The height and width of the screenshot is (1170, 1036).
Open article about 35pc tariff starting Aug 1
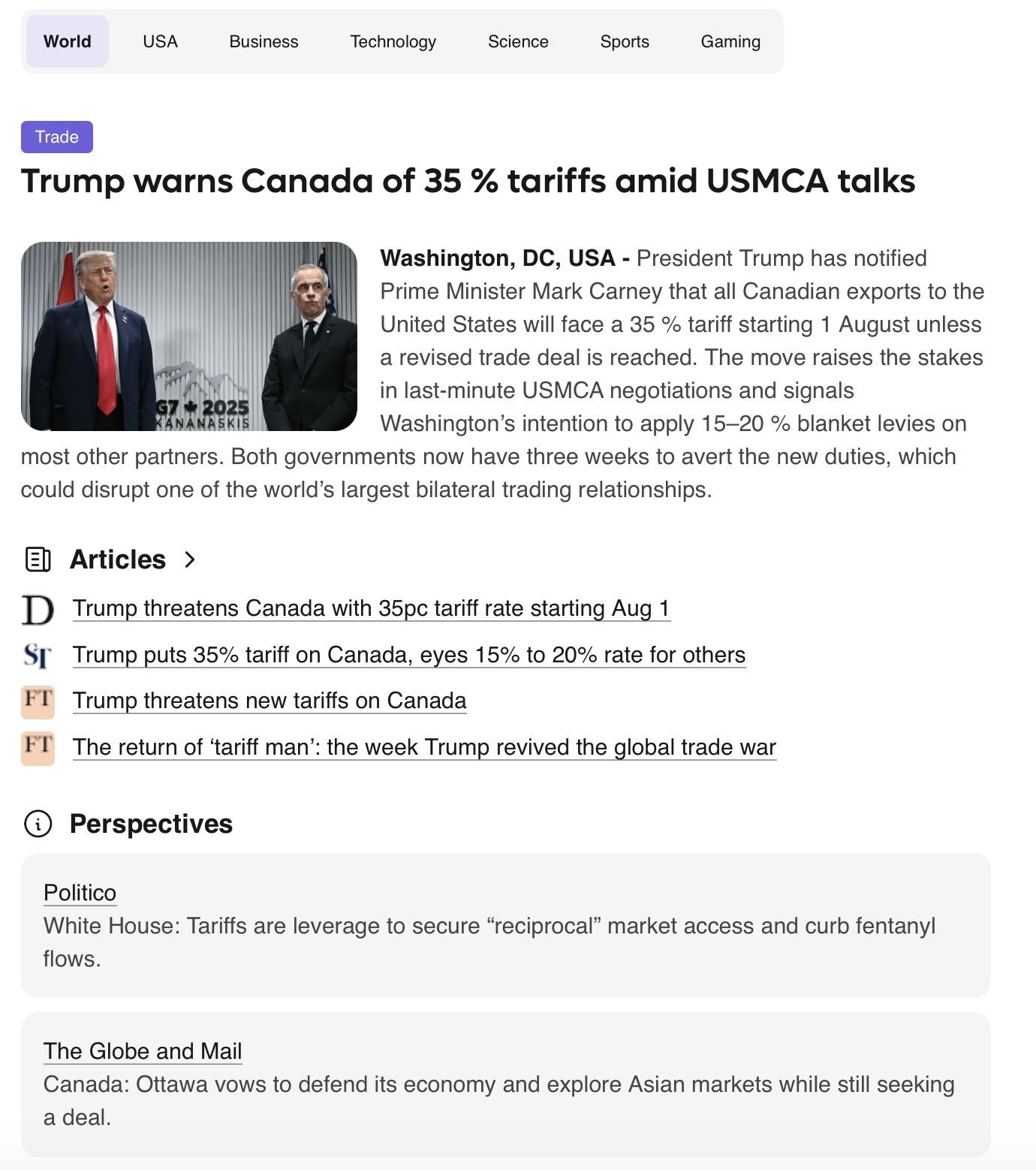pos(371,608)
